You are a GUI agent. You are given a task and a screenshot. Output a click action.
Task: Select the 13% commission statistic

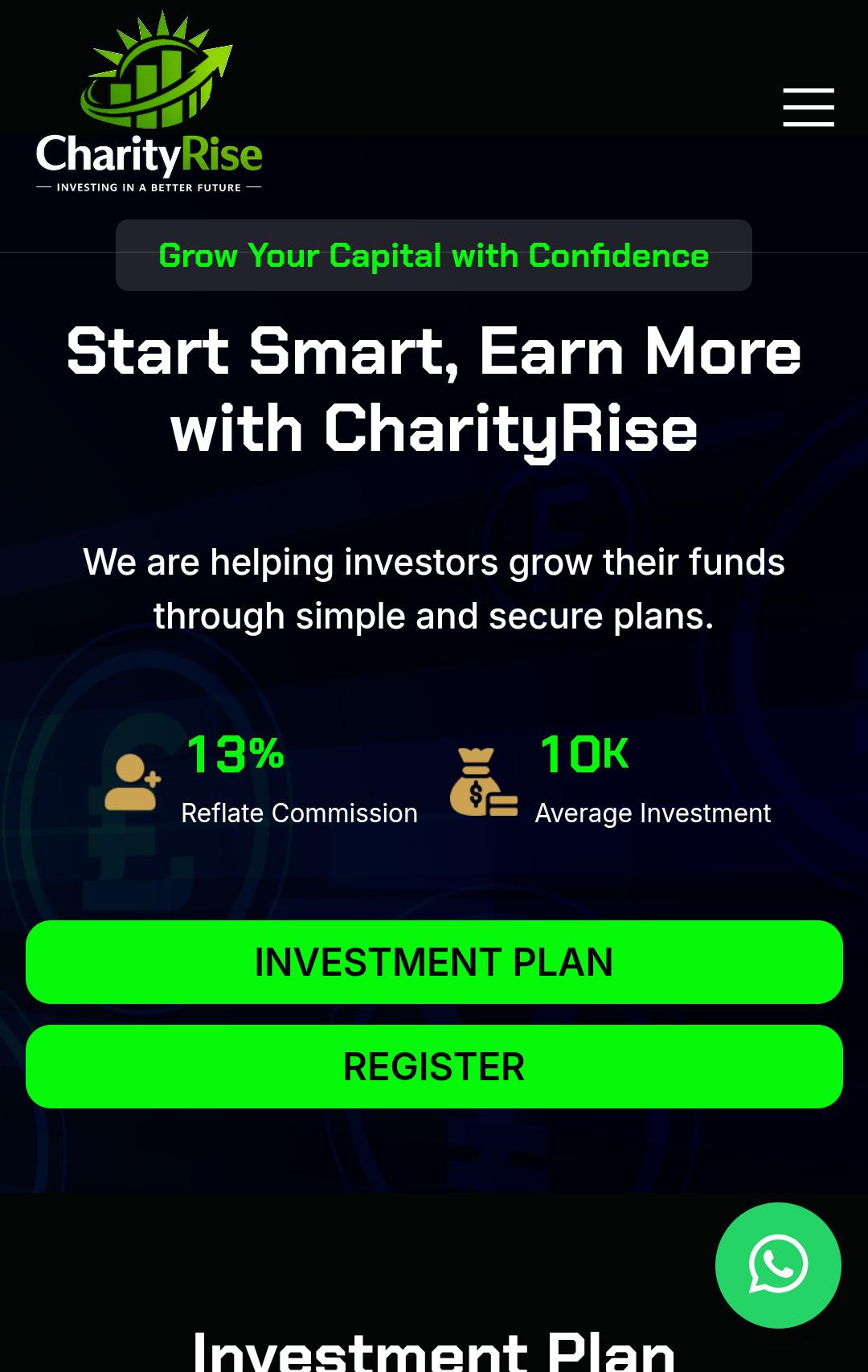235,756
